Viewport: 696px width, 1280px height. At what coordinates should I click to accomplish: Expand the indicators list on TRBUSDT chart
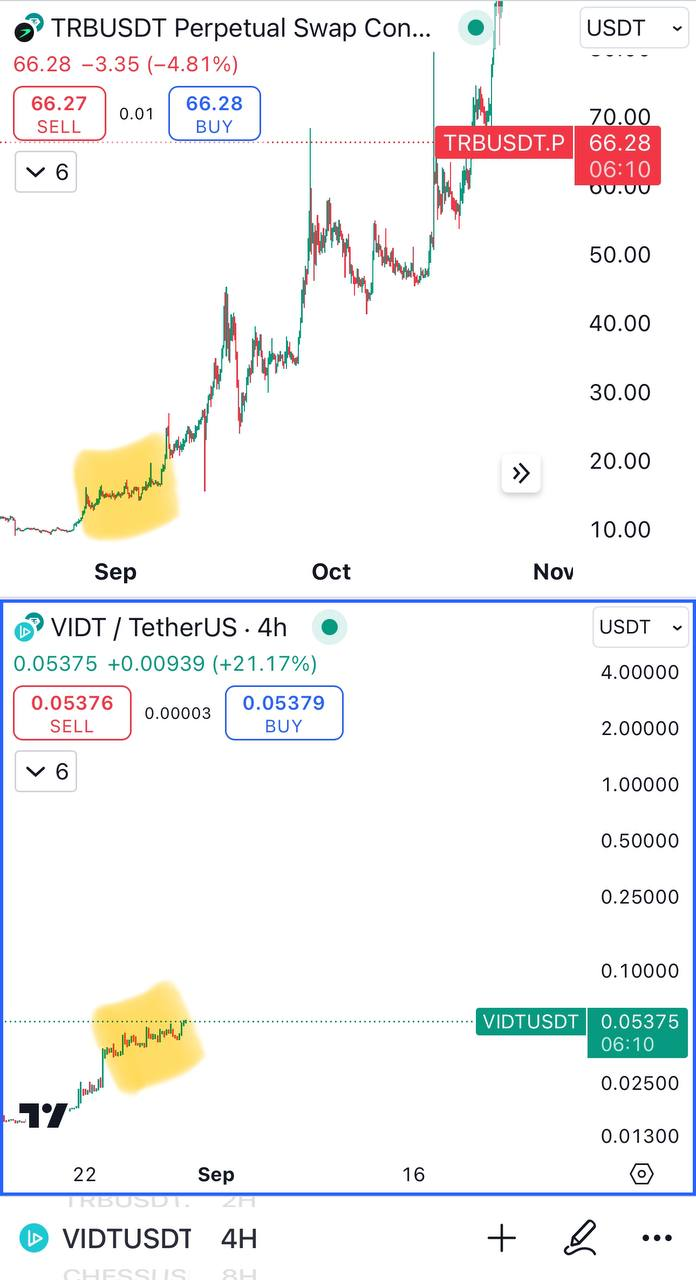click(x=46, y=172)
